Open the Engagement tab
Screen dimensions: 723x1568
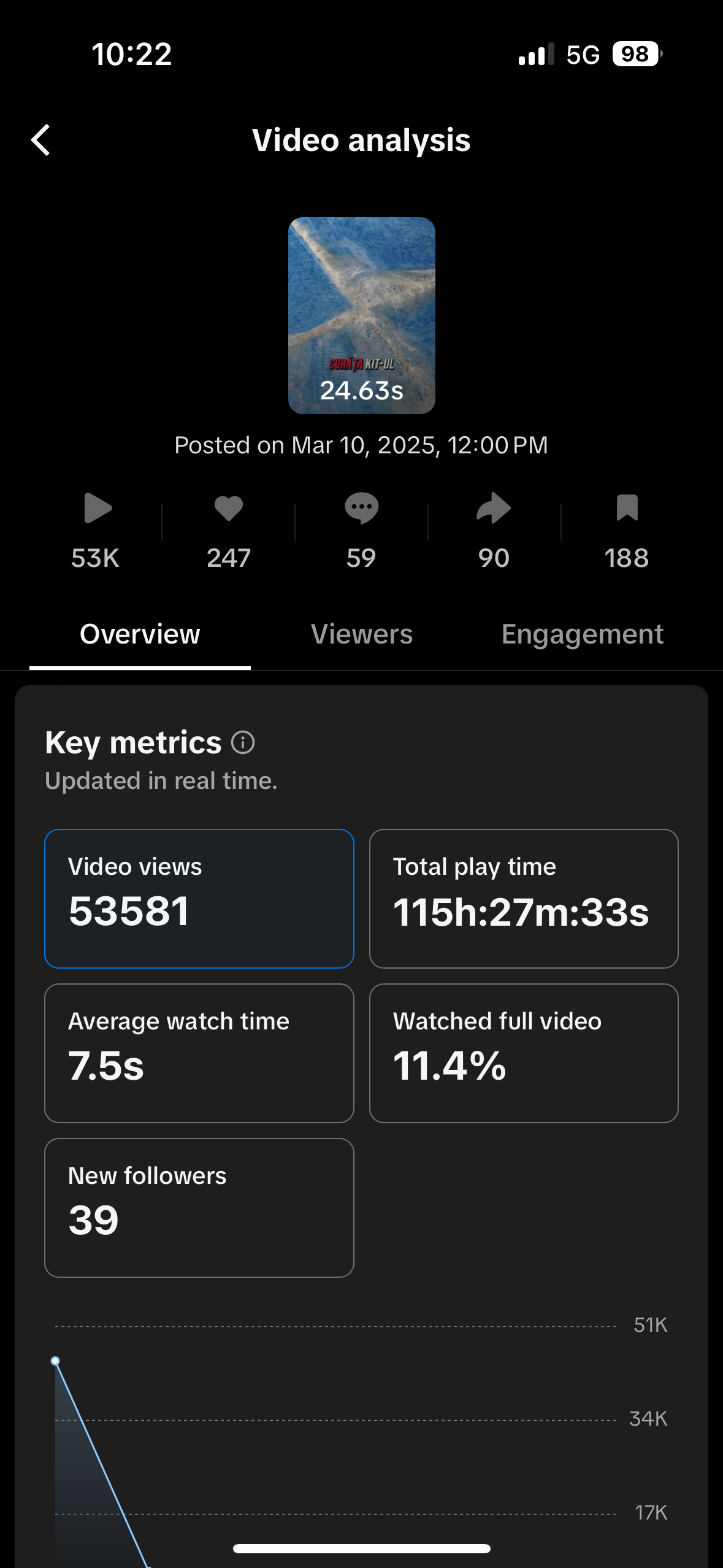pos(581,633)
